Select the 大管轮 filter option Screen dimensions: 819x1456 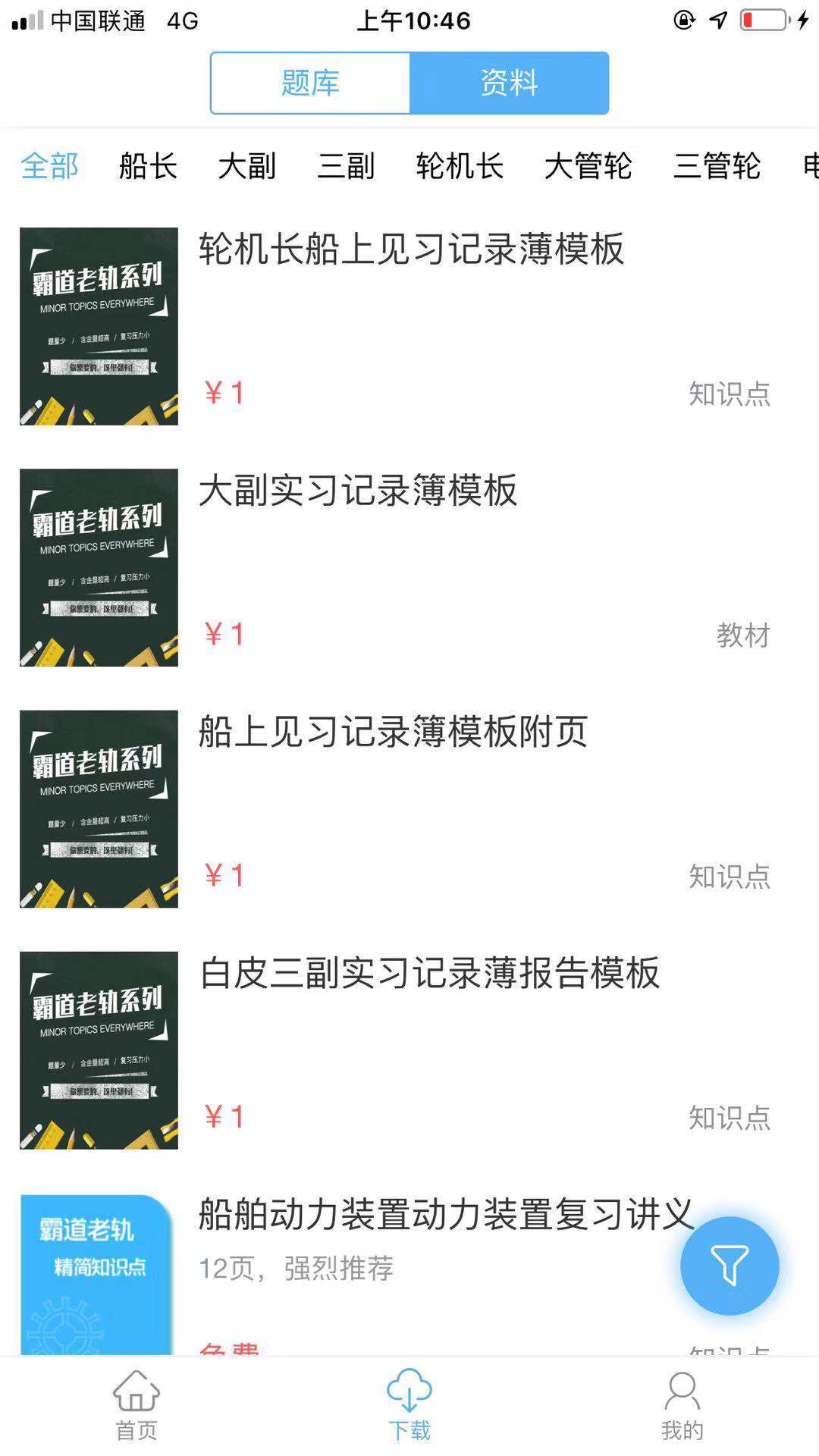[589, 167]
